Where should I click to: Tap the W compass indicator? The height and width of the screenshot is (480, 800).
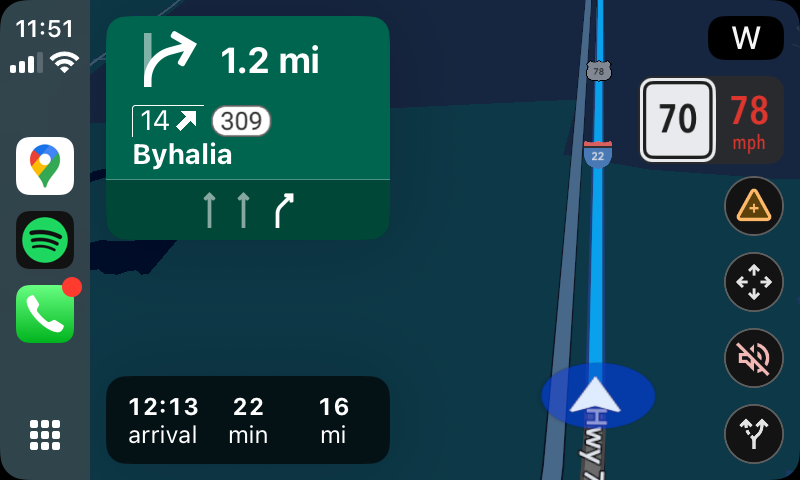745,39
